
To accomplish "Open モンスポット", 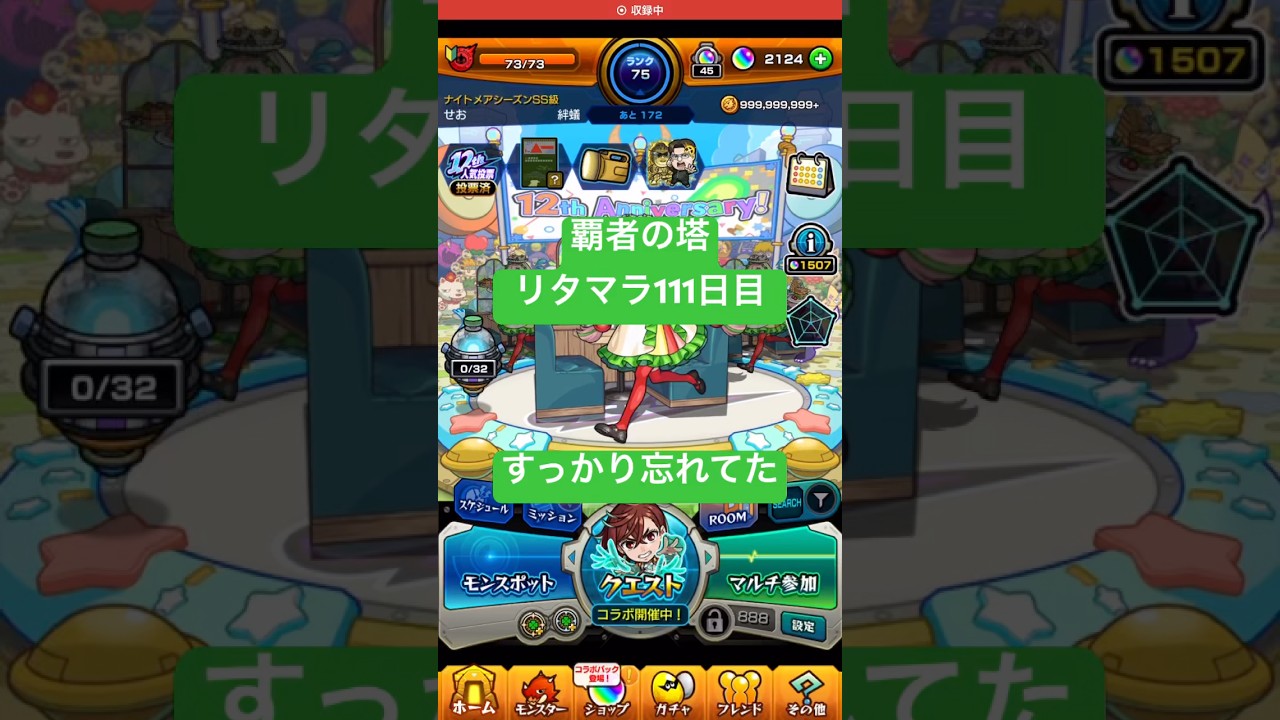I will (x=506, y=581).
